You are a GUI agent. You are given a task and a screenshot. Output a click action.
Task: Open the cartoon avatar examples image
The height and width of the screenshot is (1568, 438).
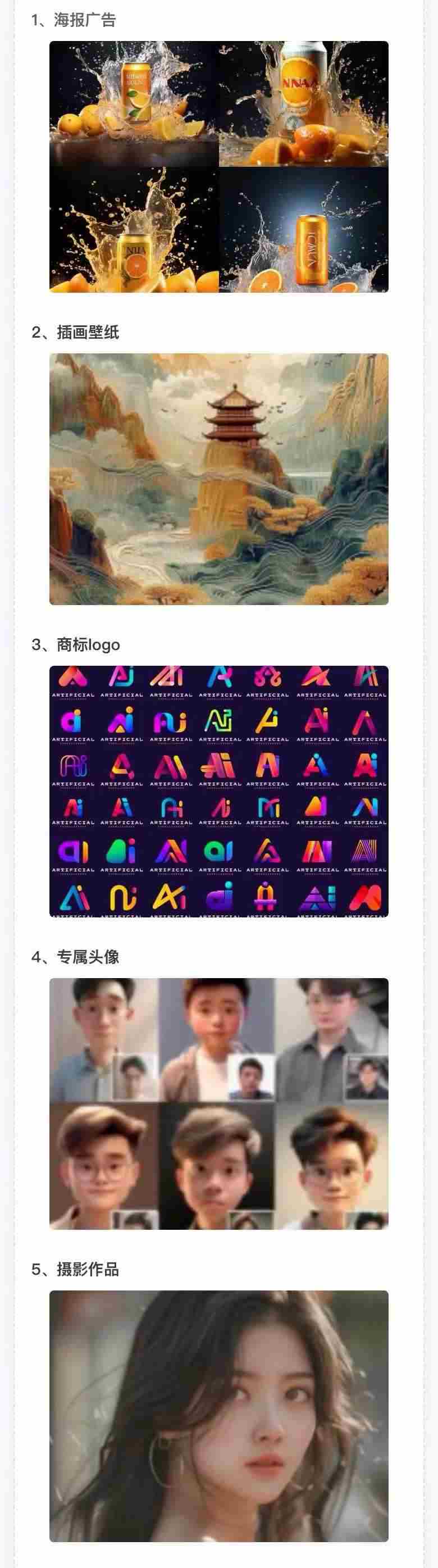tap(218, 1103)
